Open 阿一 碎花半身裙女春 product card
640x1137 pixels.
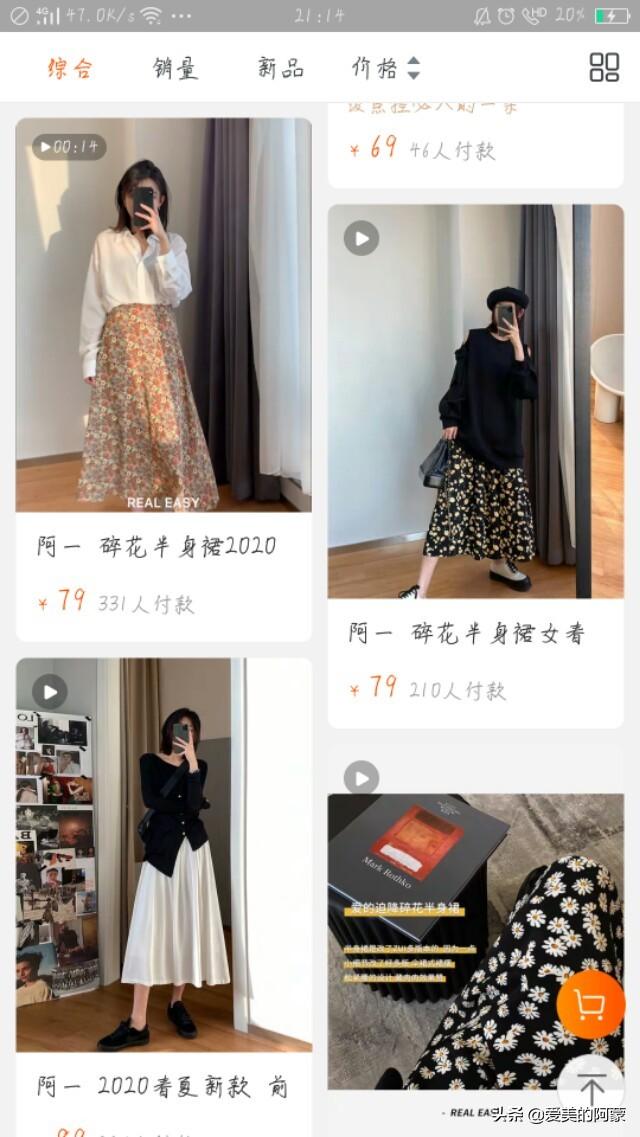pos(475,466)
